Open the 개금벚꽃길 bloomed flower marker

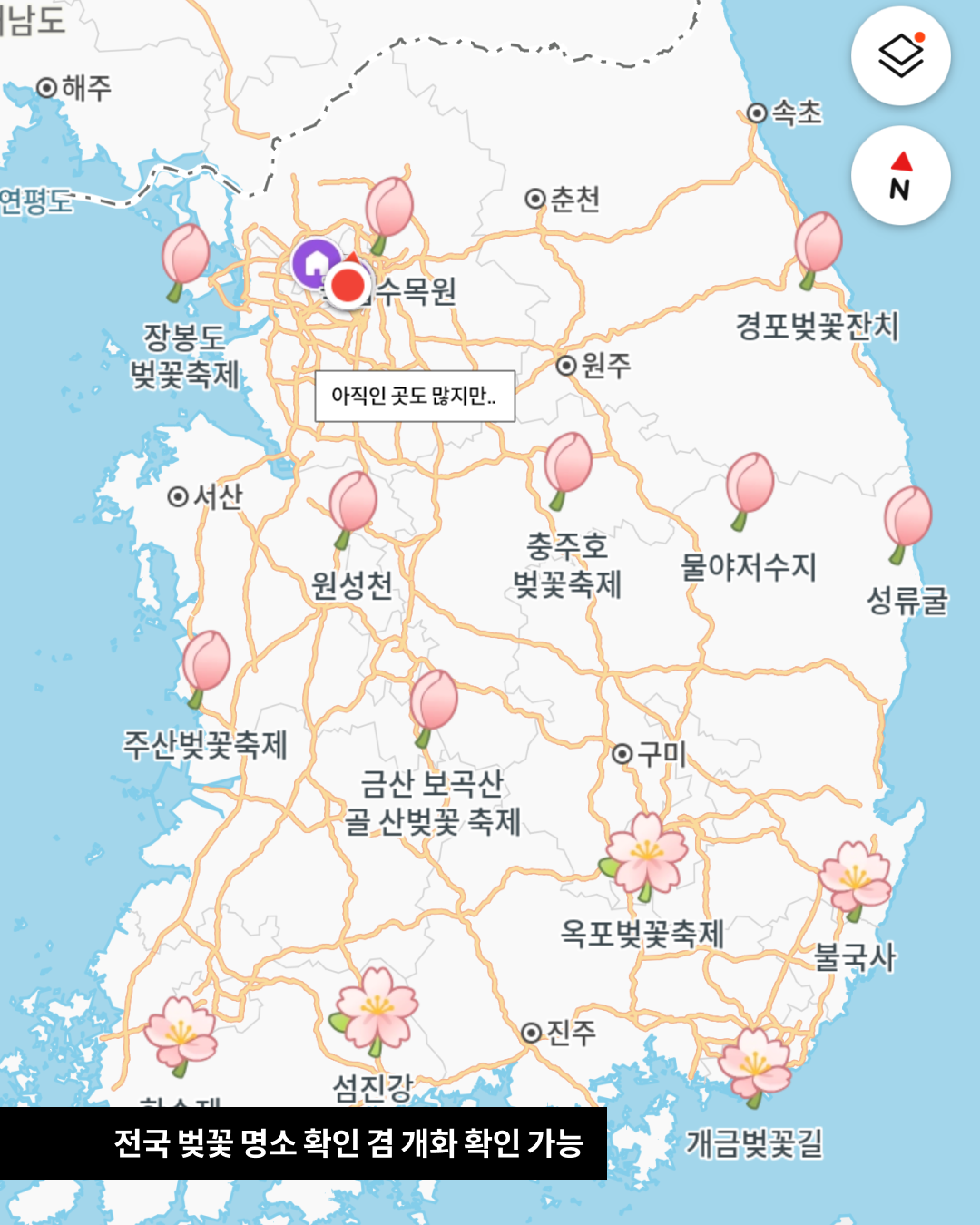click(755, 1063)
